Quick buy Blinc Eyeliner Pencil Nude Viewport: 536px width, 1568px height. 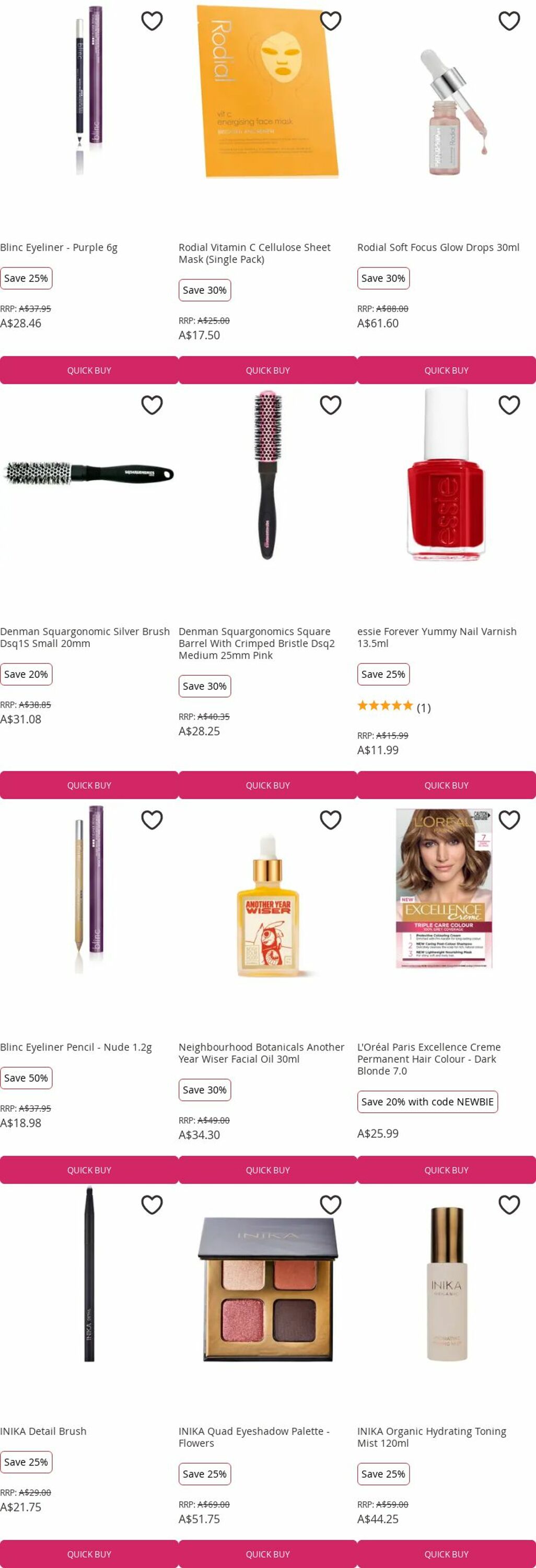pos(89,1170)
